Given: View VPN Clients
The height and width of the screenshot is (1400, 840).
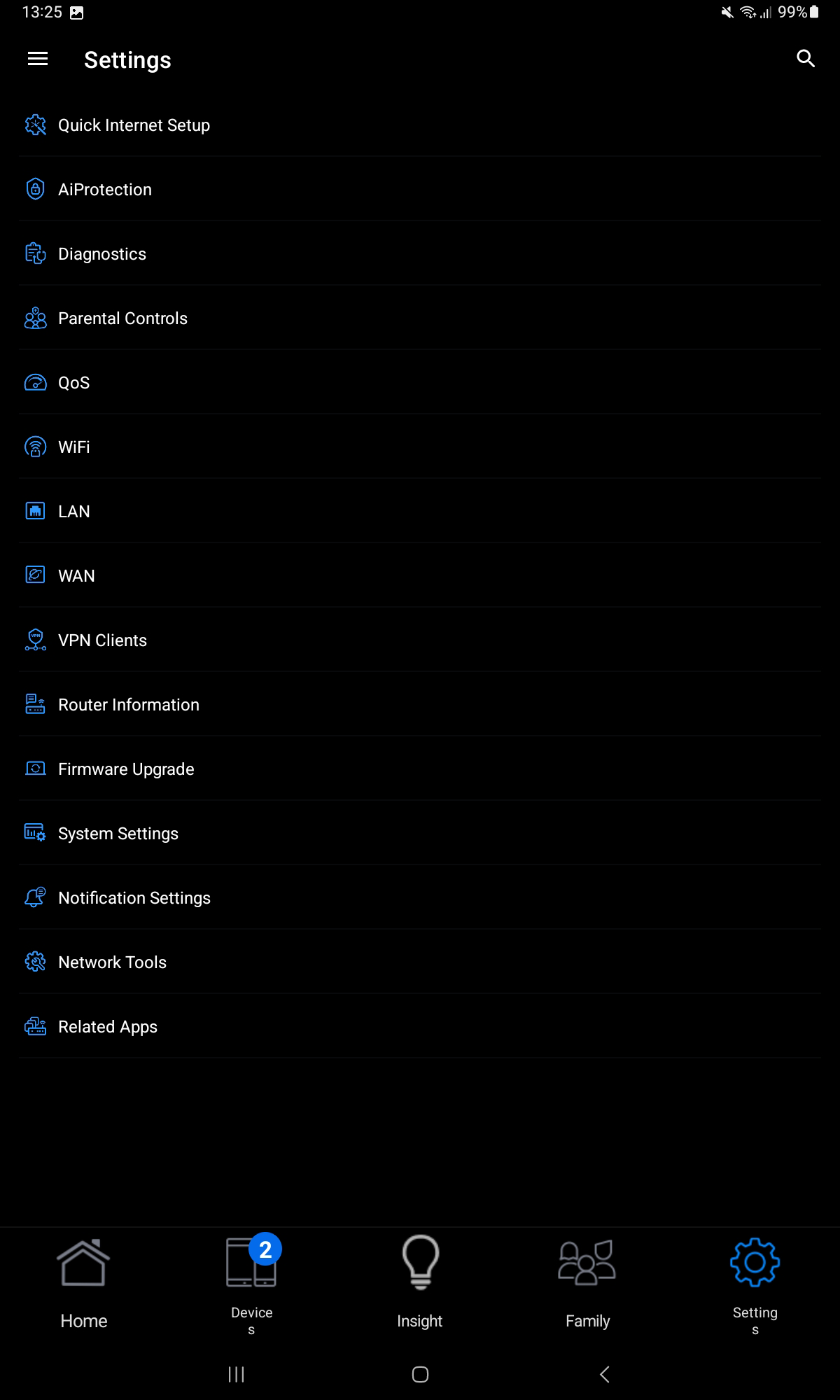Looking at the screenshot, I should pos(102,640).
